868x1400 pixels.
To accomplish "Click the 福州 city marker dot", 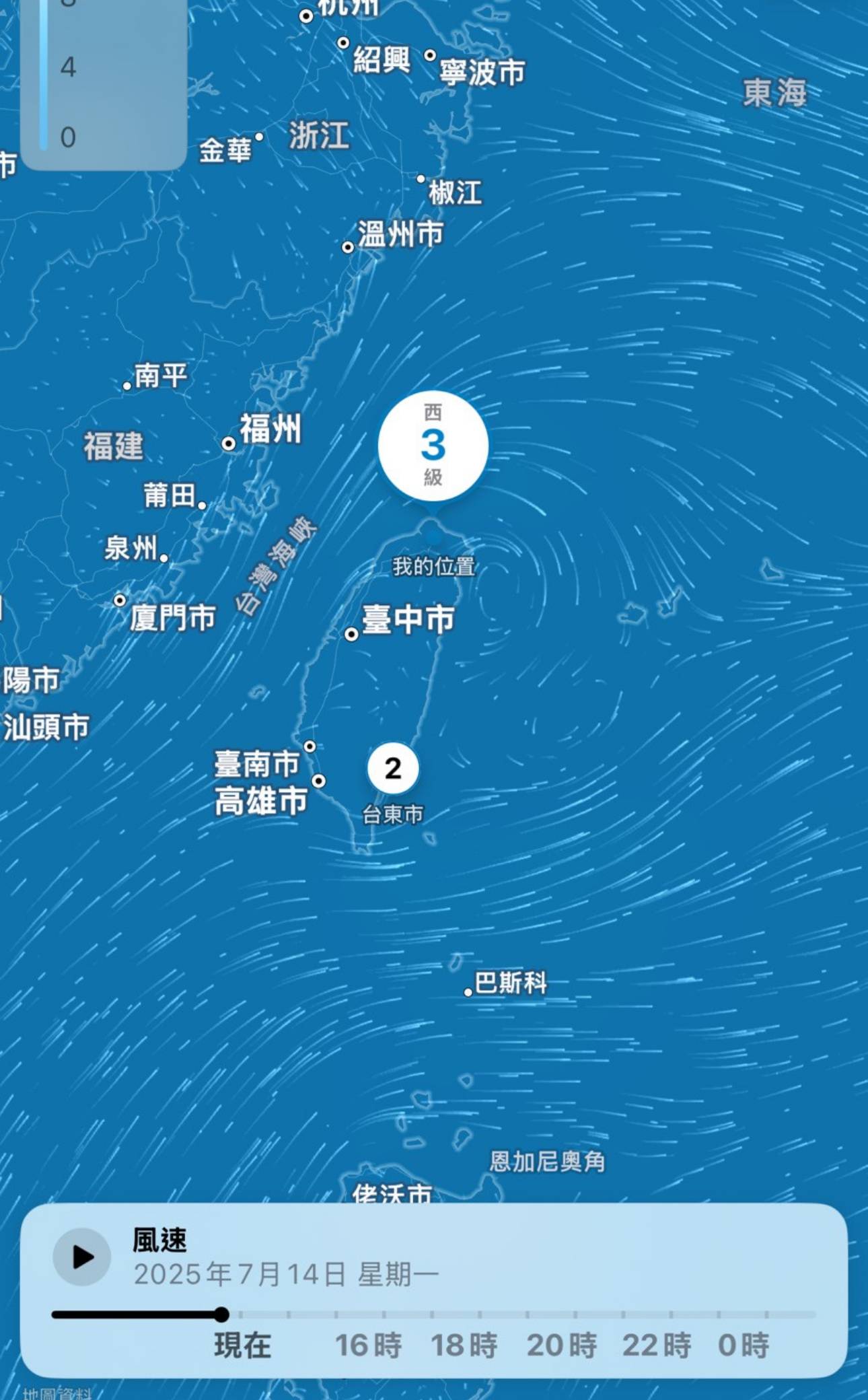I will 229,444.
